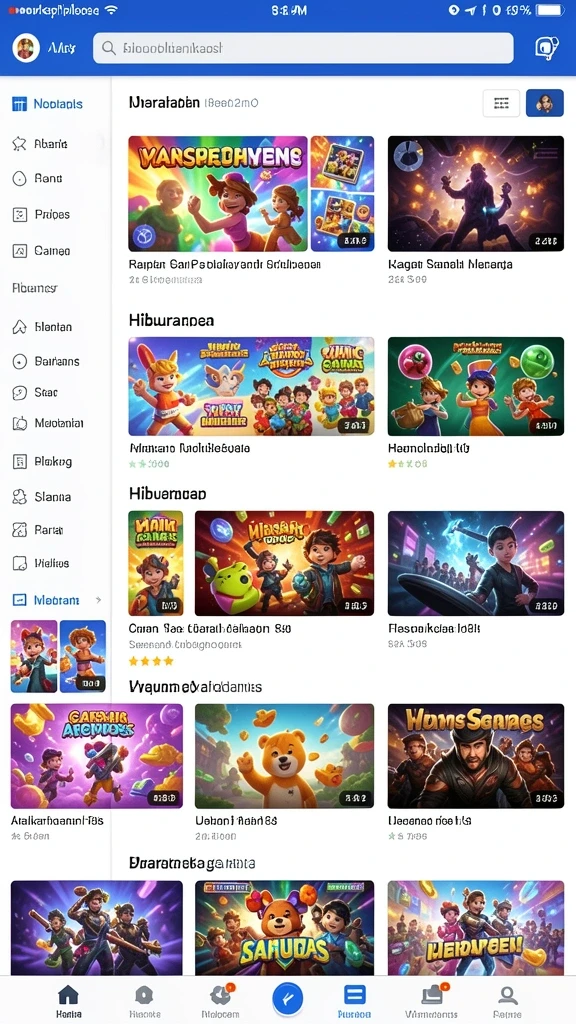Viewport: 576px width, 1024px height.
Task: Open the person profile tab at bottom right
Action: (x=507, y=1002)
